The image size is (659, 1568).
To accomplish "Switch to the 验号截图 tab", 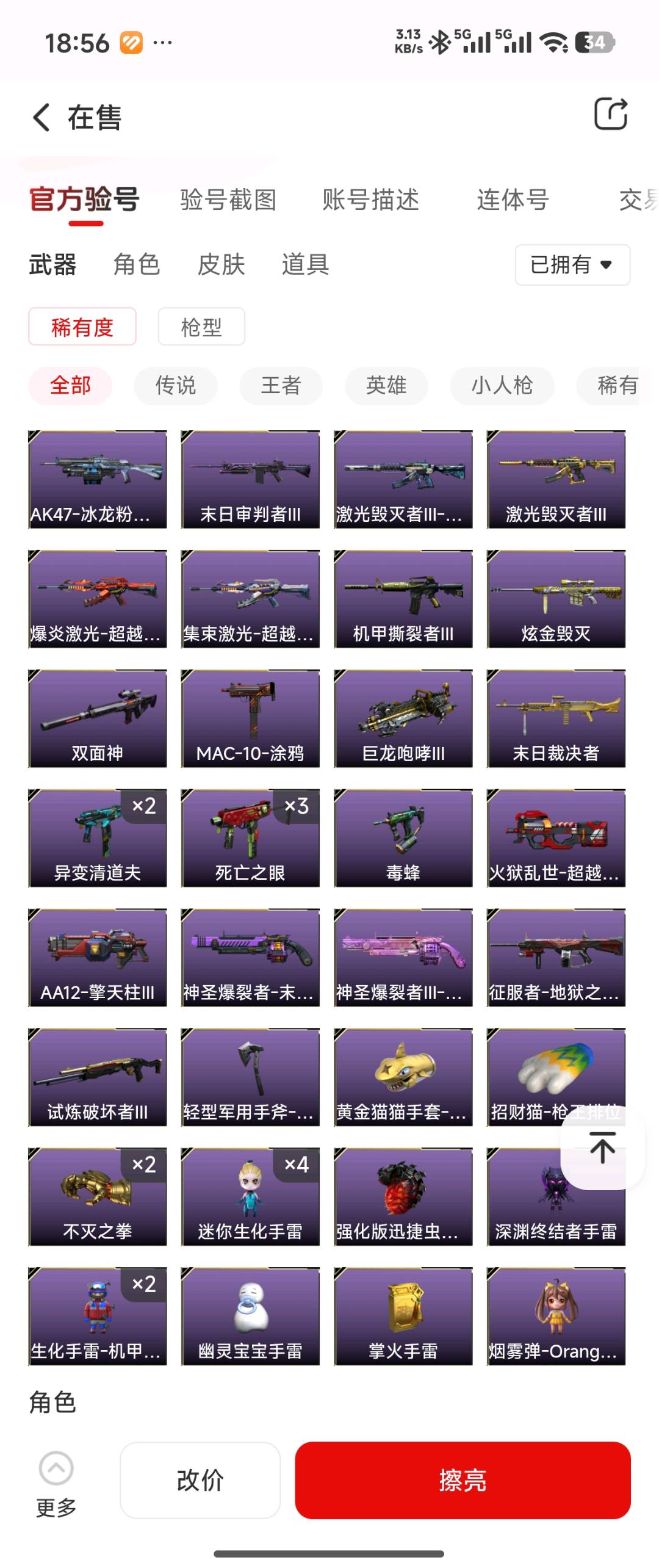I will coord(228,200).
